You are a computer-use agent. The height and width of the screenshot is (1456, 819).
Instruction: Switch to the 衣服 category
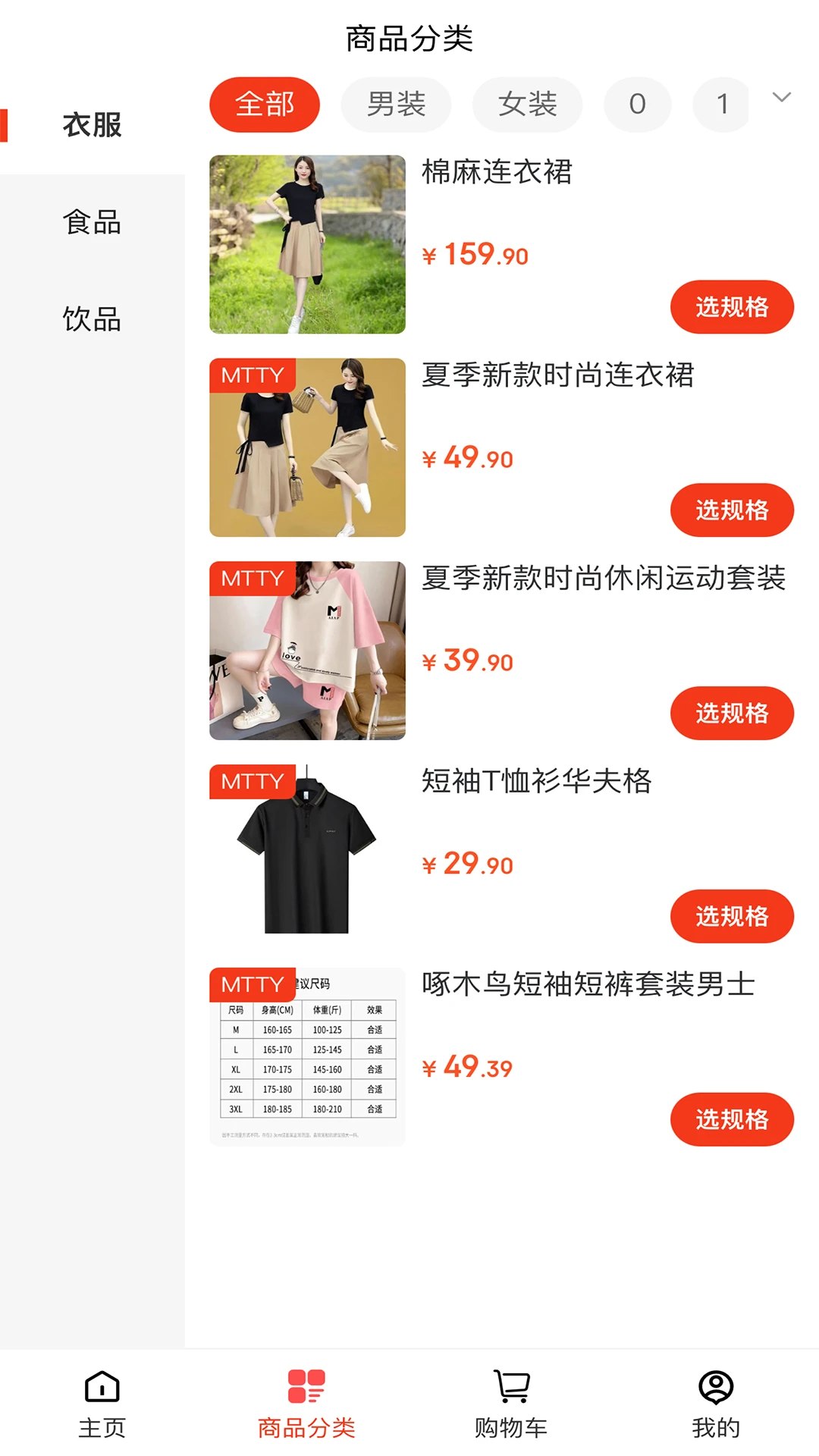92,126
